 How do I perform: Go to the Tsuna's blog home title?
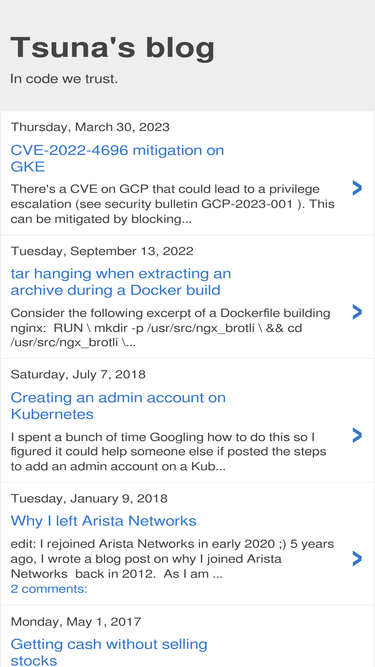pos(113,48)
